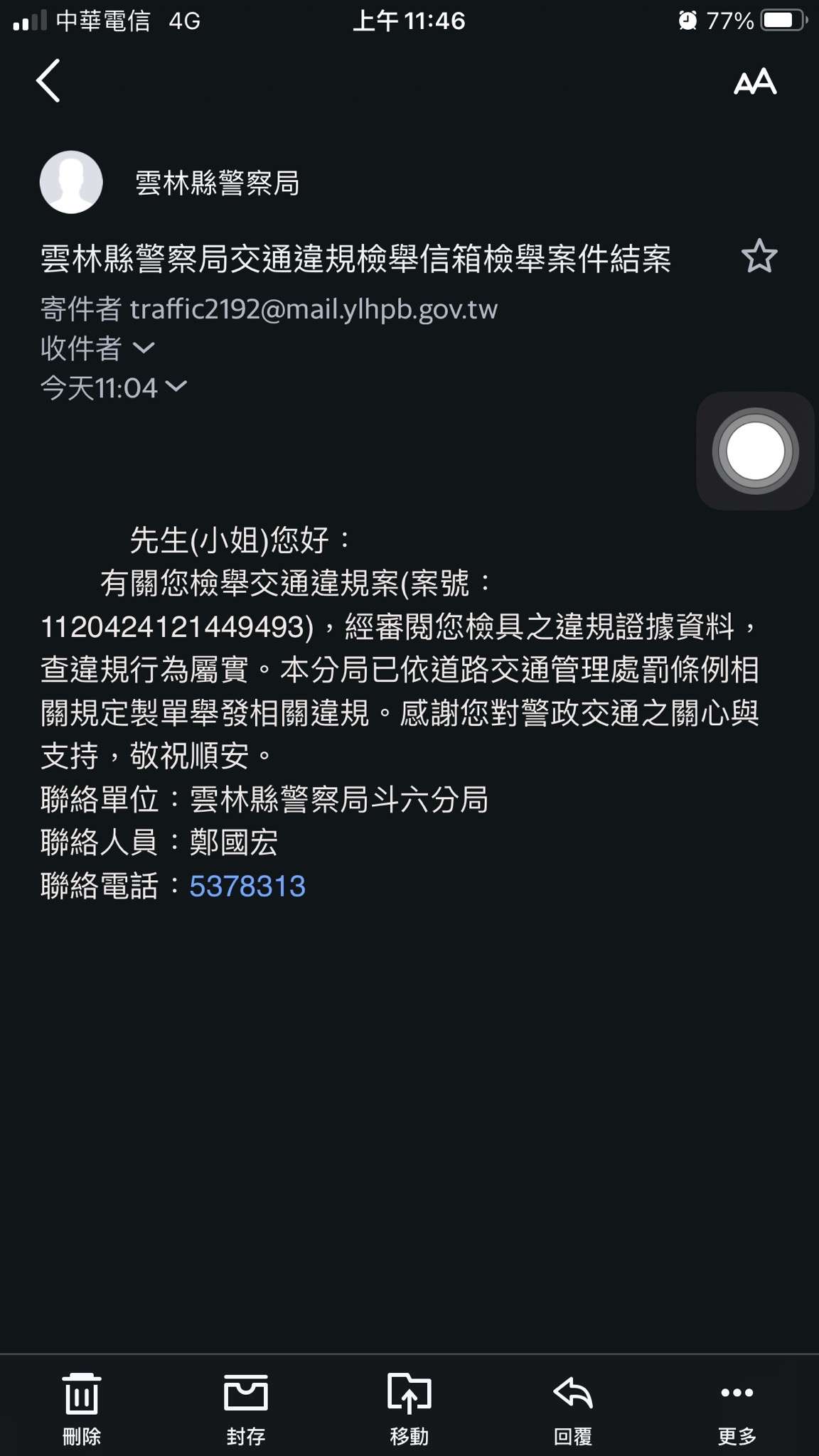Call the phone number 5378313
Screen dimensions: 819x1456
point(247,887)
